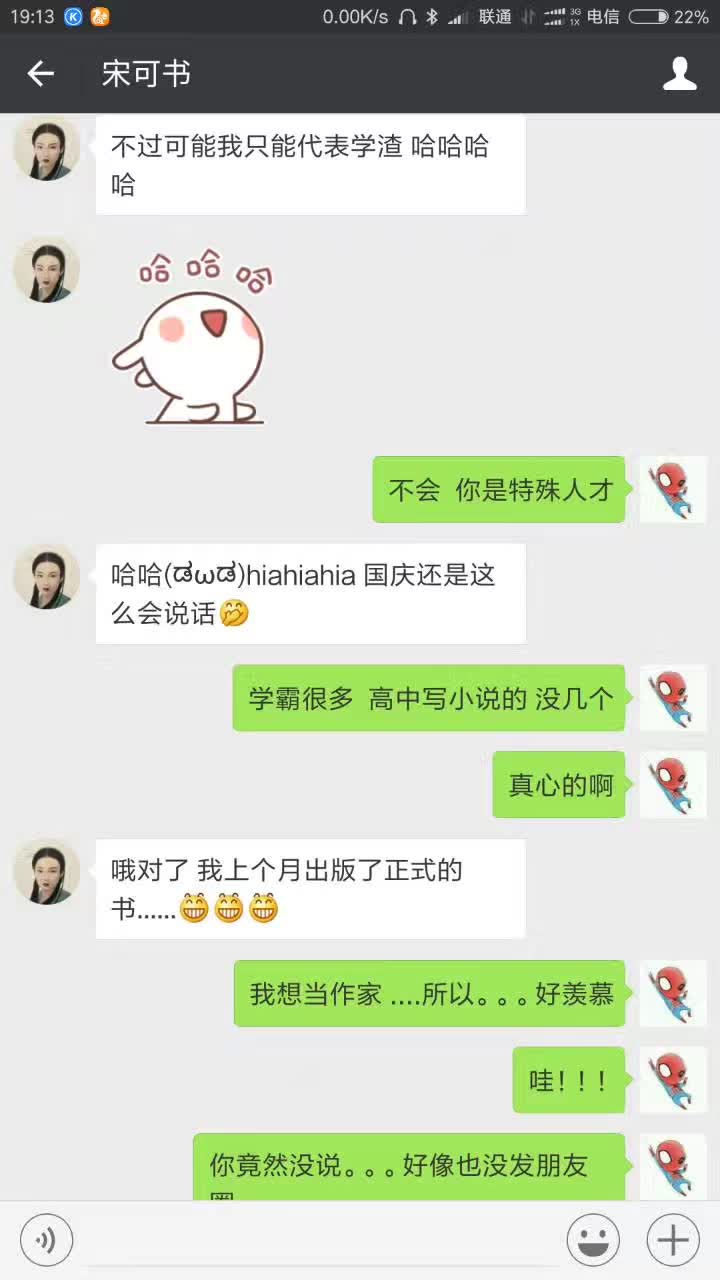The height and width of the screenshot is (1280, 720).
Task: Switch to voice message input
Action: pyautogui.click(x=46, y=1241)
